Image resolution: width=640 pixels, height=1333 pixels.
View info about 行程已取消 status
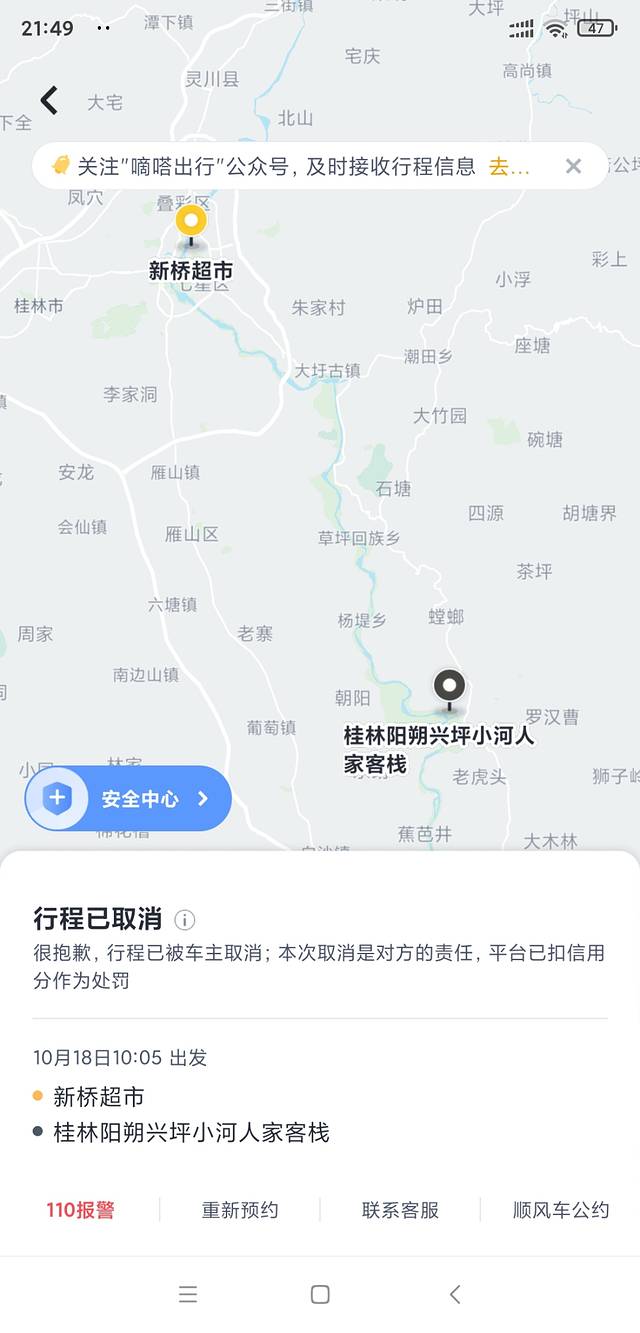(x=185, y=920)
